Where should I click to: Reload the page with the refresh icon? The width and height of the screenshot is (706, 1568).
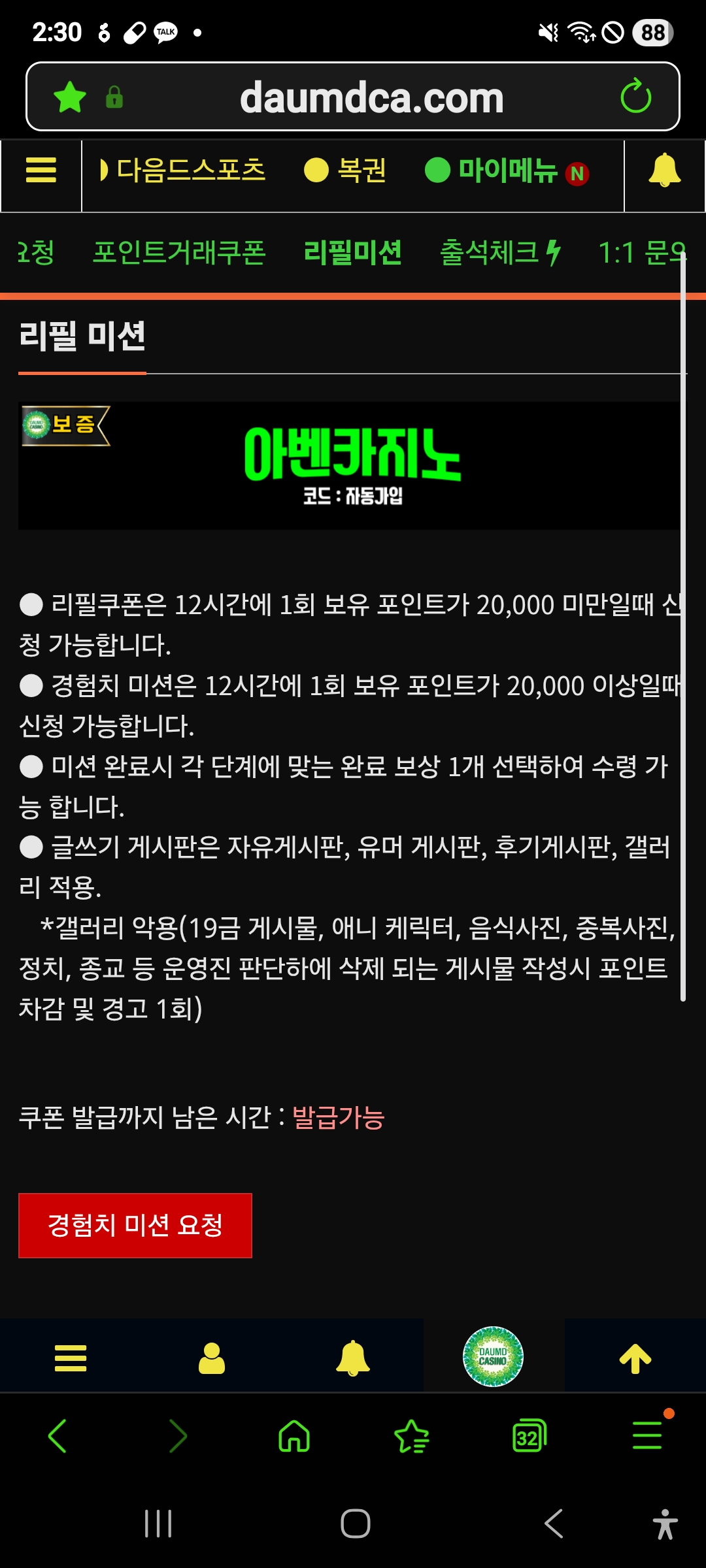pyautogui.click(x=635, y=97)
